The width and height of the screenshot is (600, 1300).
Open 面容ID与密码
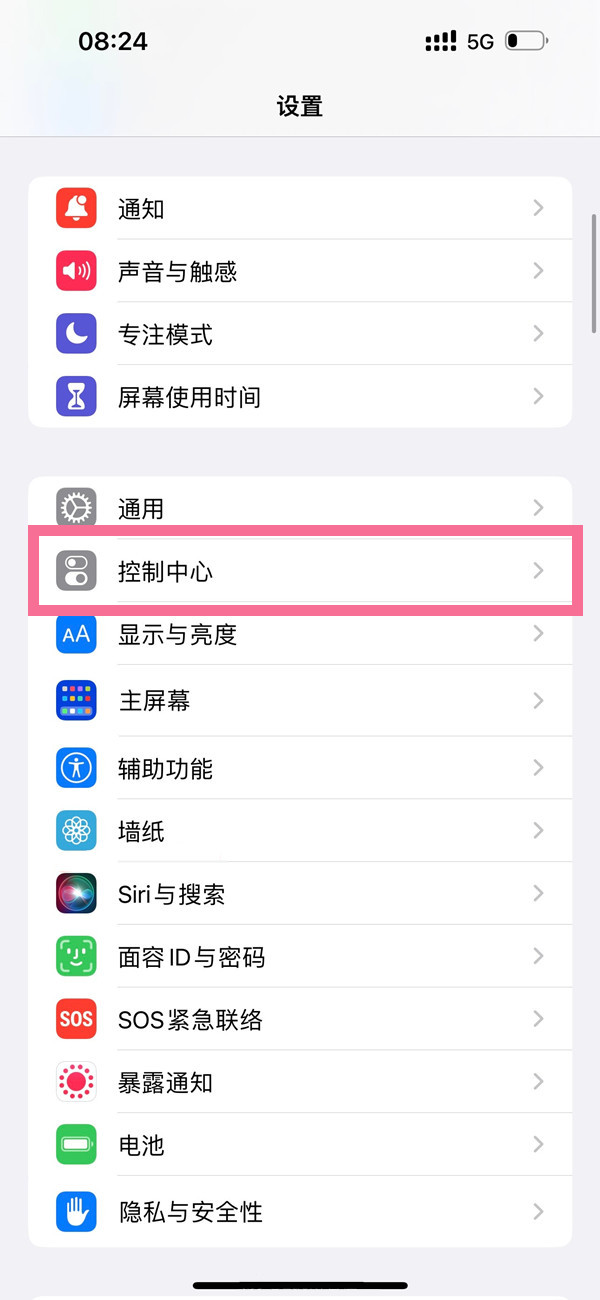click(300, 957)
